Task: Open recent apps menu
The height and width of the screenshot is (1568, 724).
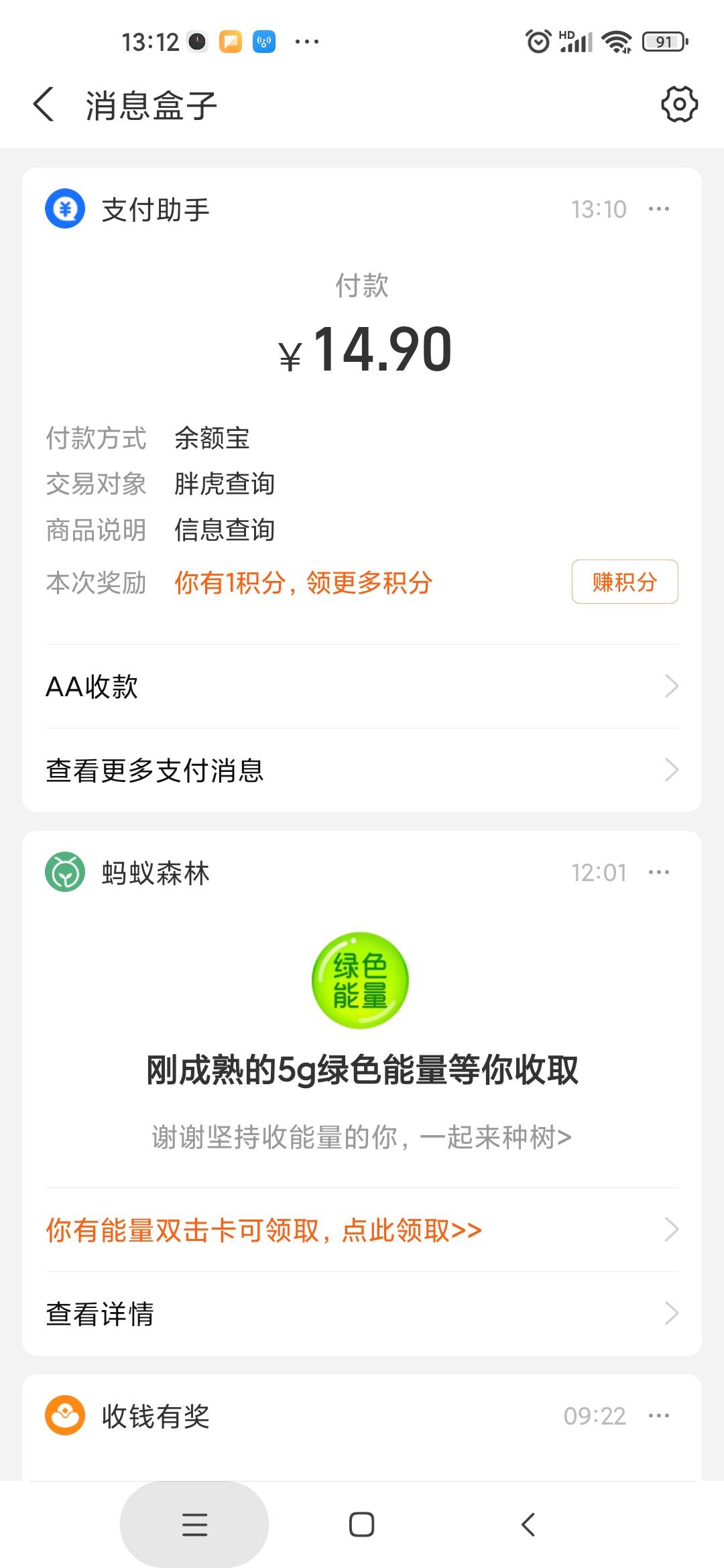Action: click(x=194, y=1524)
